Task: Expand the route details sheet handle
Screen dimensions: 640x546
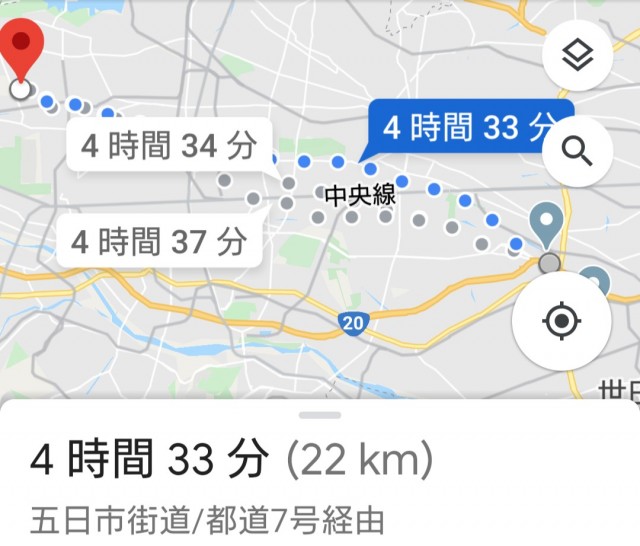Action: (320, 414)
